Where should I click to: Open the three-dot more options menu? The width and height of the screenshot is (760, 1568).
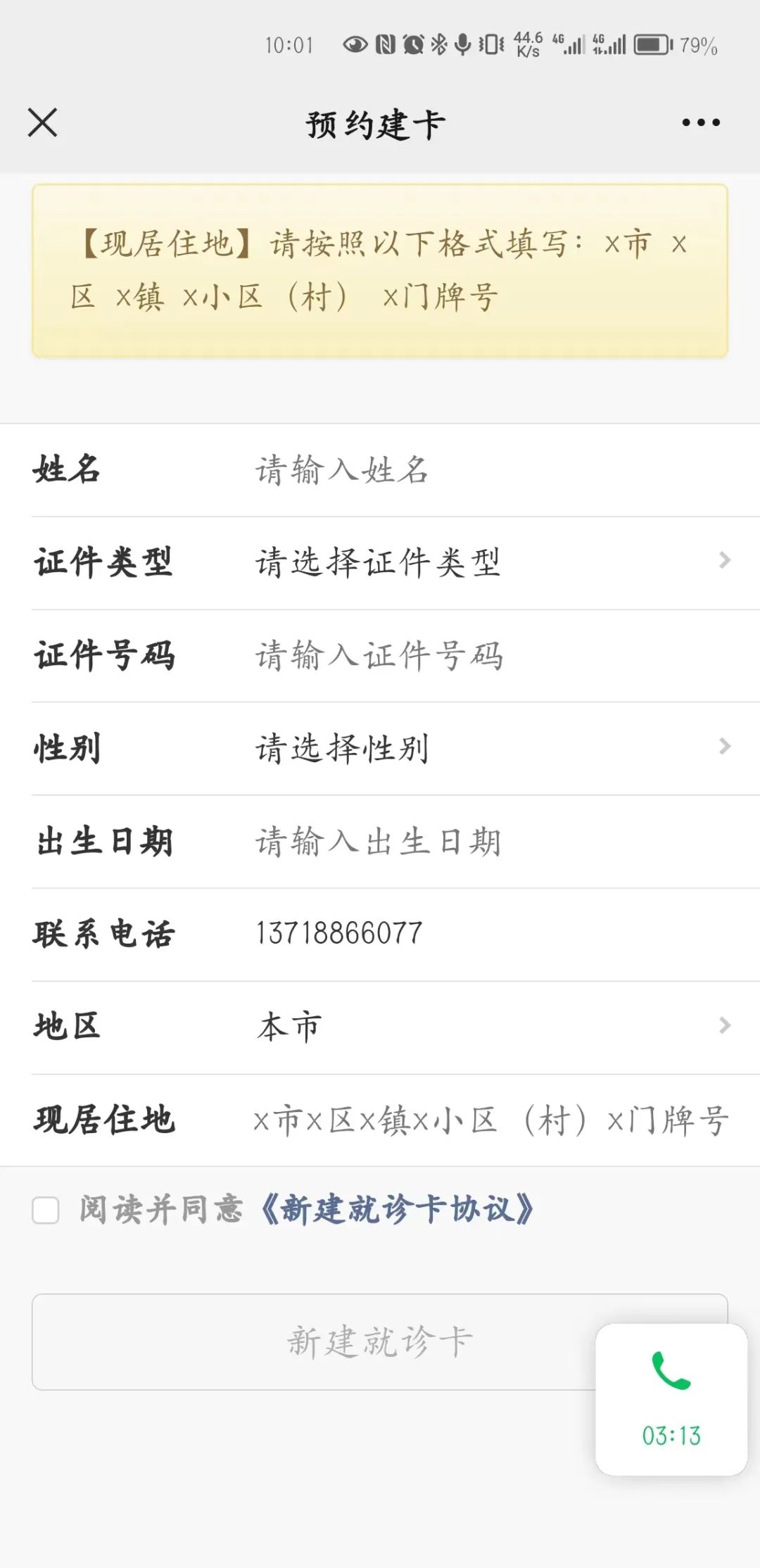[x=701, y=123]
